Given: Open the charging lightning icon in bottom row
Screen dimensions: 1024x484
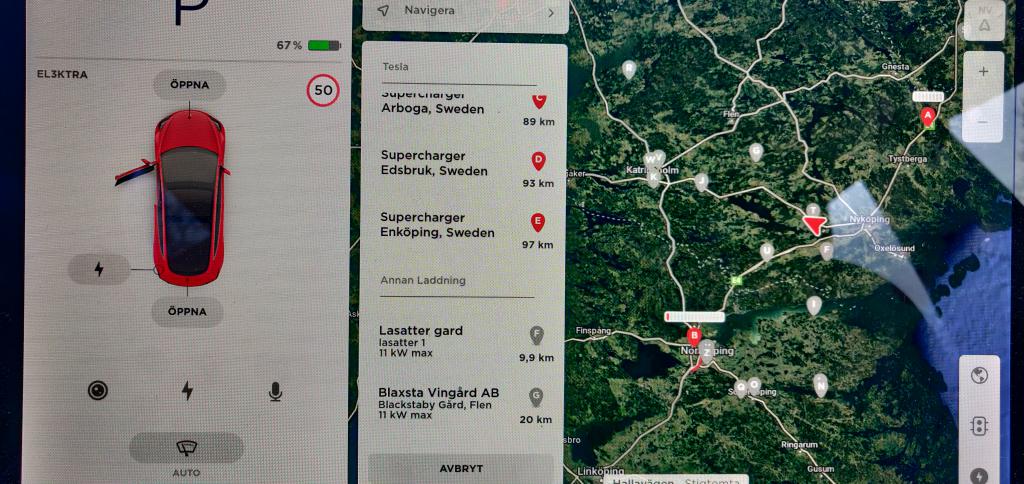Looking at the screenshot, I should pos(187,391).
